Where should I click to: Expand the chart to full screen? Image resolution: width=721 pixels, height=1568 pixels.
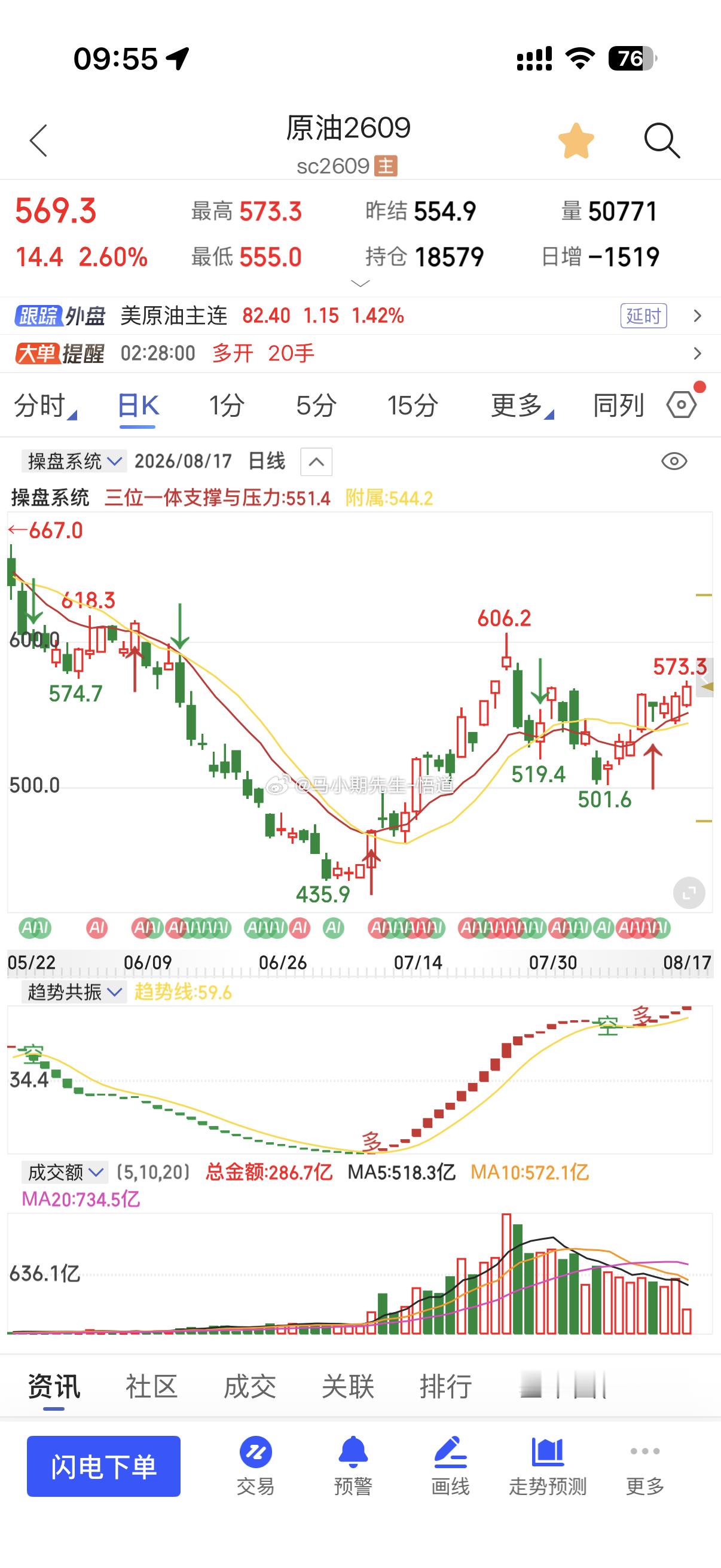click(689, 893)
